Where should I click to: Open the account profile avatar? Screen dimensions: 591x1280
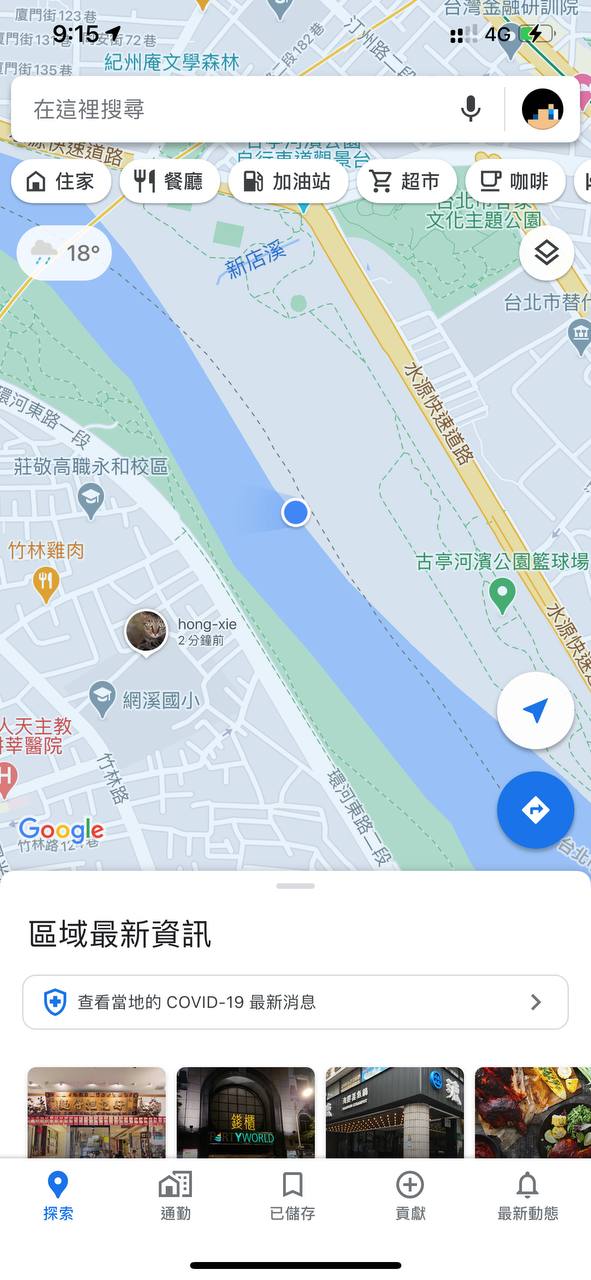point(543,109)
